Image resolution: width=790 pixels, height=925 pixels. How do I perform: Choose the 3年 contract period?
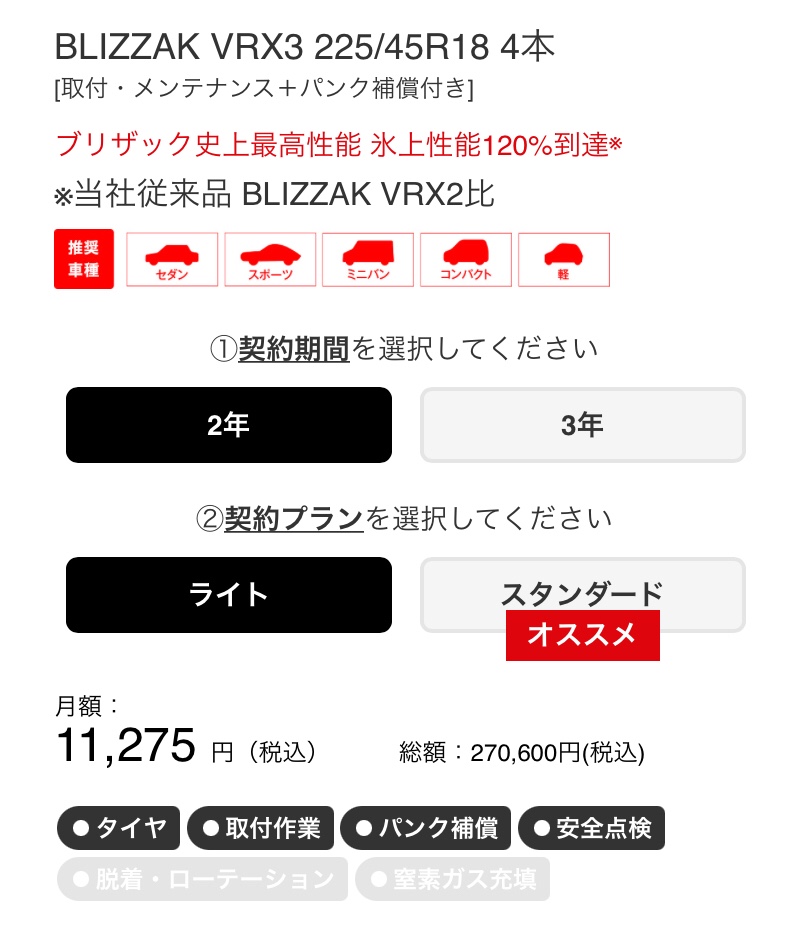point(582,425)
